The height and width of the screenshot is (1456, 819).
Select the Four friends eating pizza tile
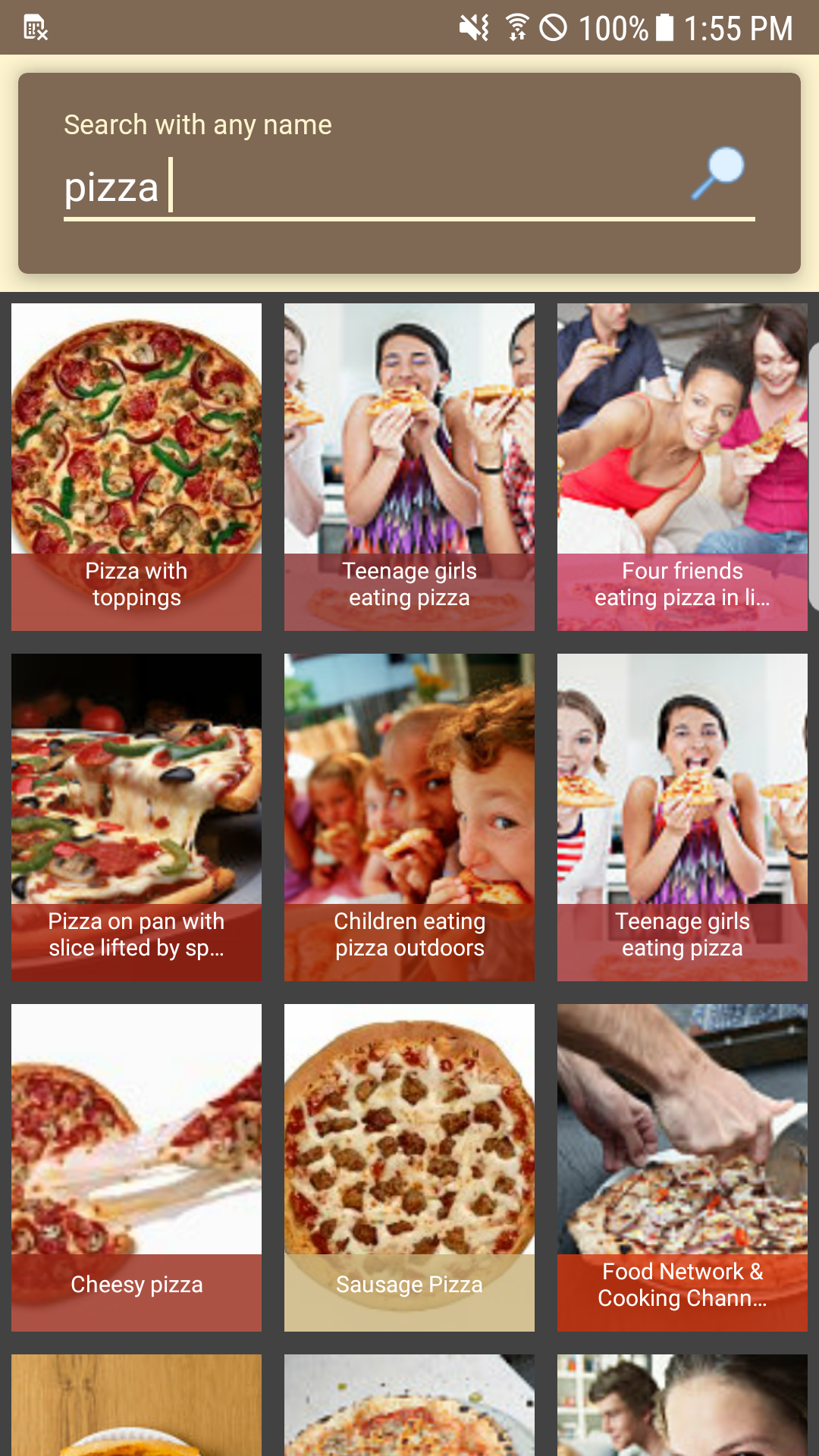coord(682,466)
